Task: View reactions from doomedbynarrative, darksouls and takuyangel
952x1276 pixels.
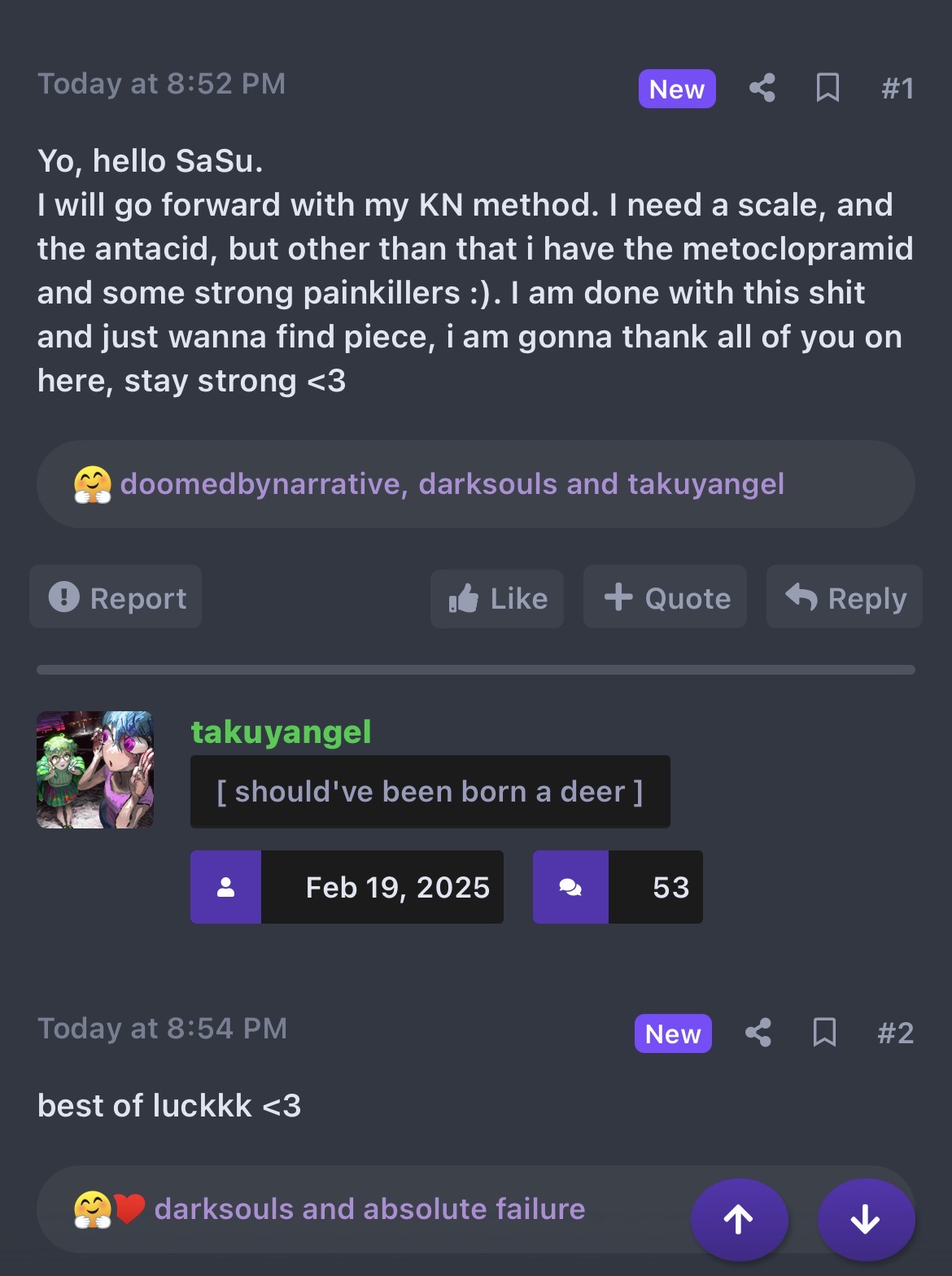Action: click(452, 484)
